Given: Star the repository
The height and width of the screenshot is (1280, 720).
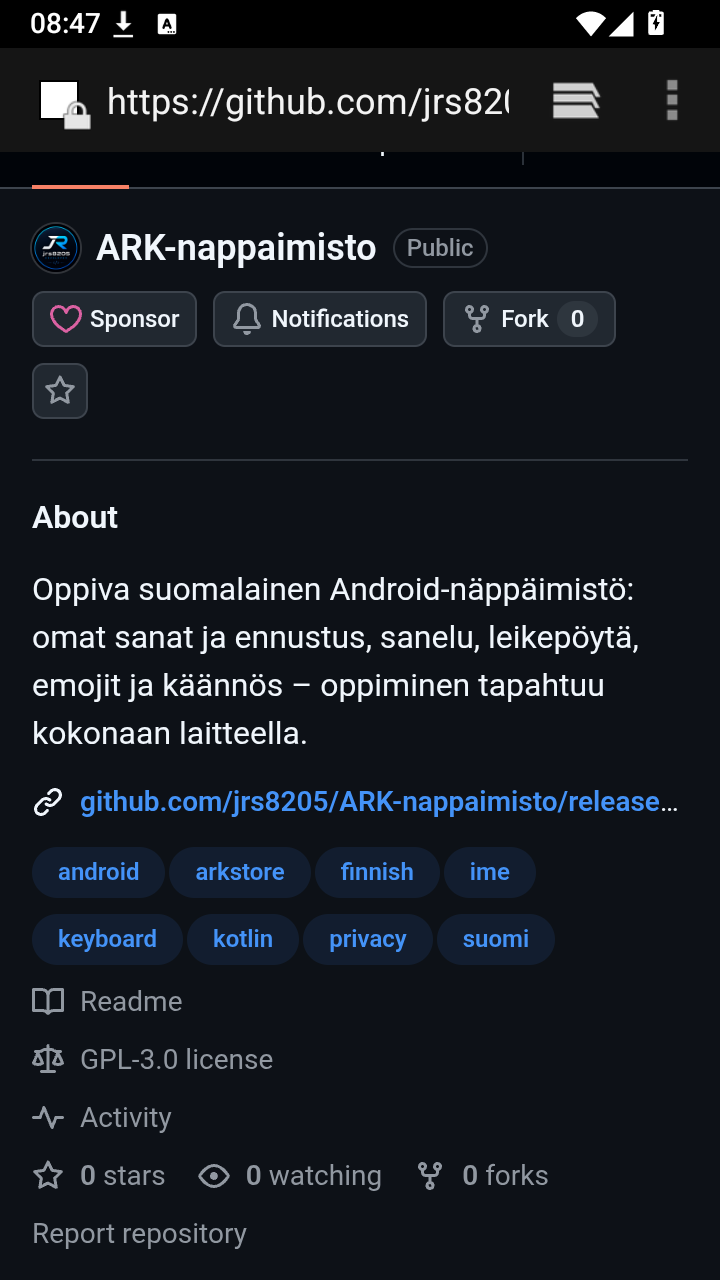Looking at the screenshot, I should click(x=60, y=391).
